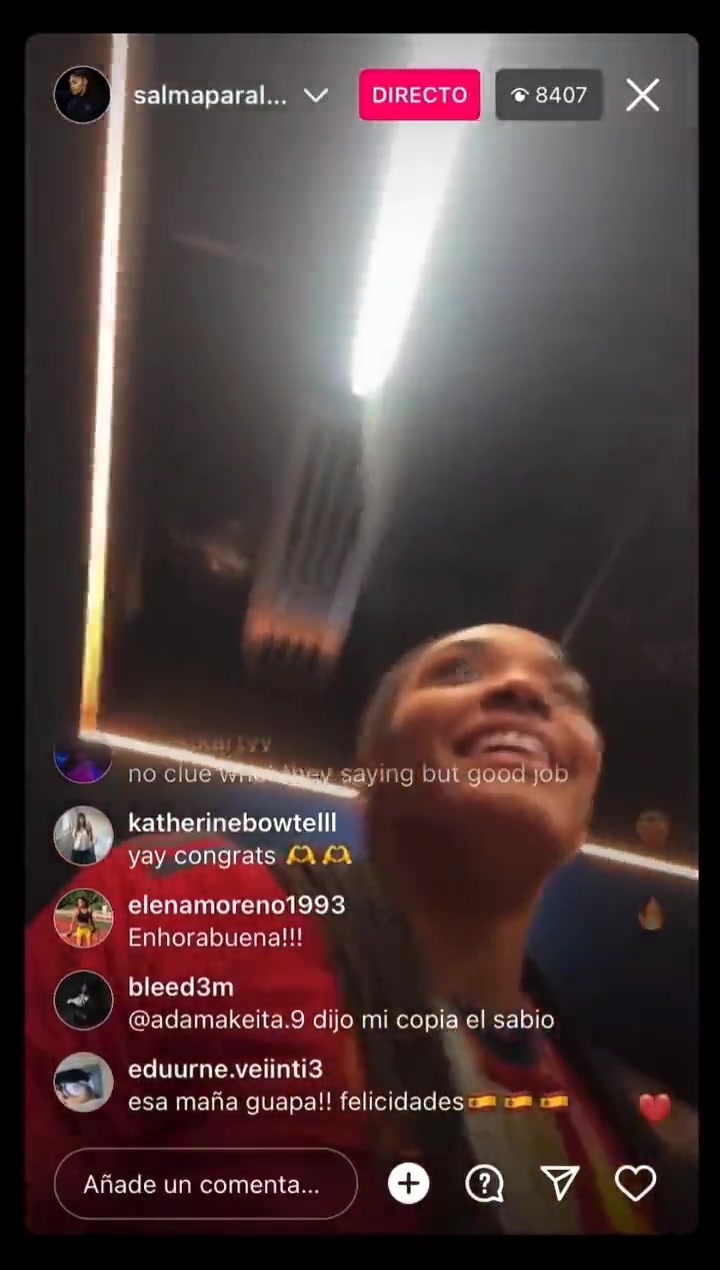Share the live via the paper plane icon
Image resolution: width=720 pixels, height=1270 pixels.
pyautogui.click(x=560, y=1184)
